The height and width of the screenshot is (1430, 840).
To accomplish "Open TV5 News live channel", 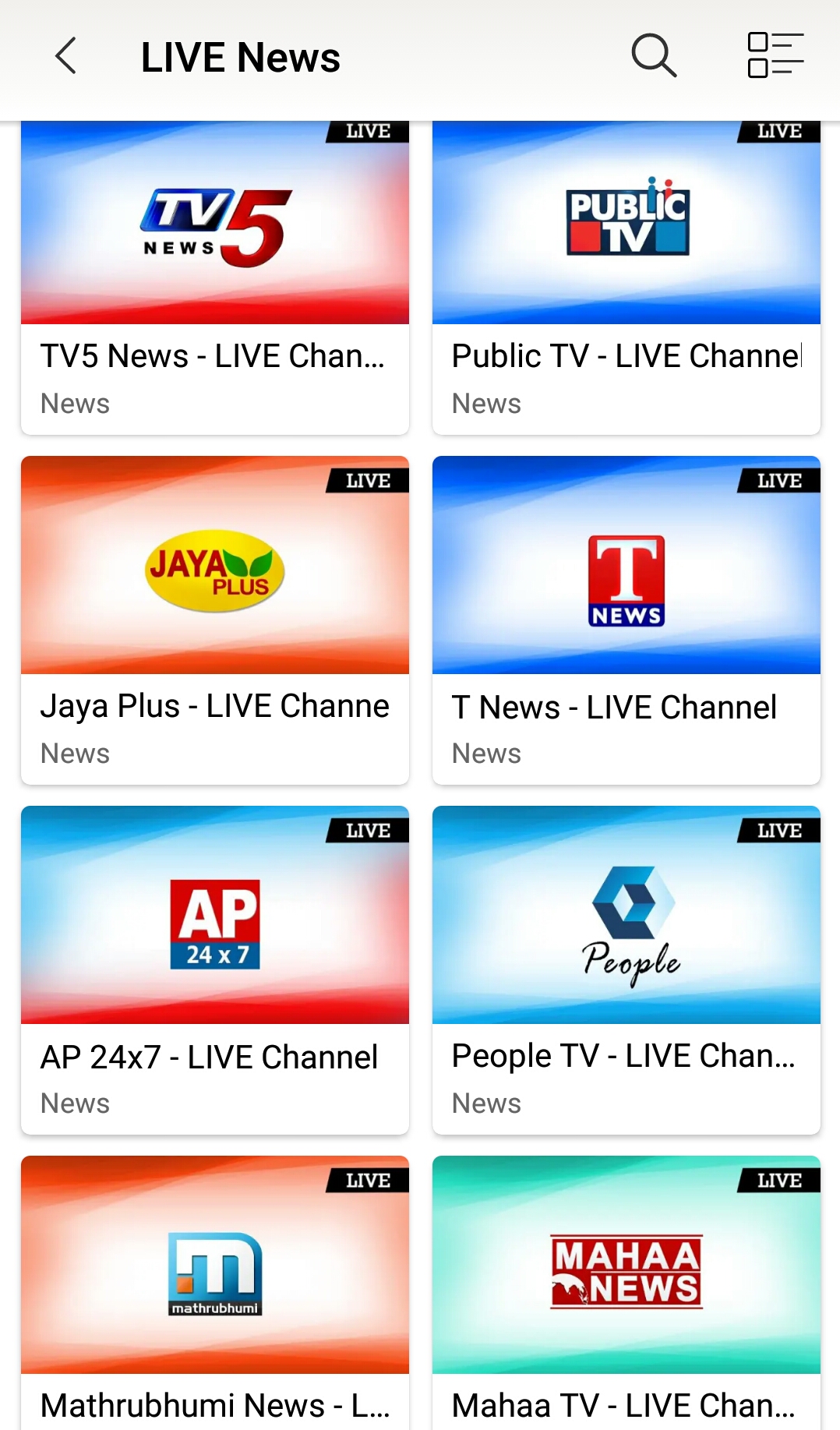I will click(x=215, y=277).
